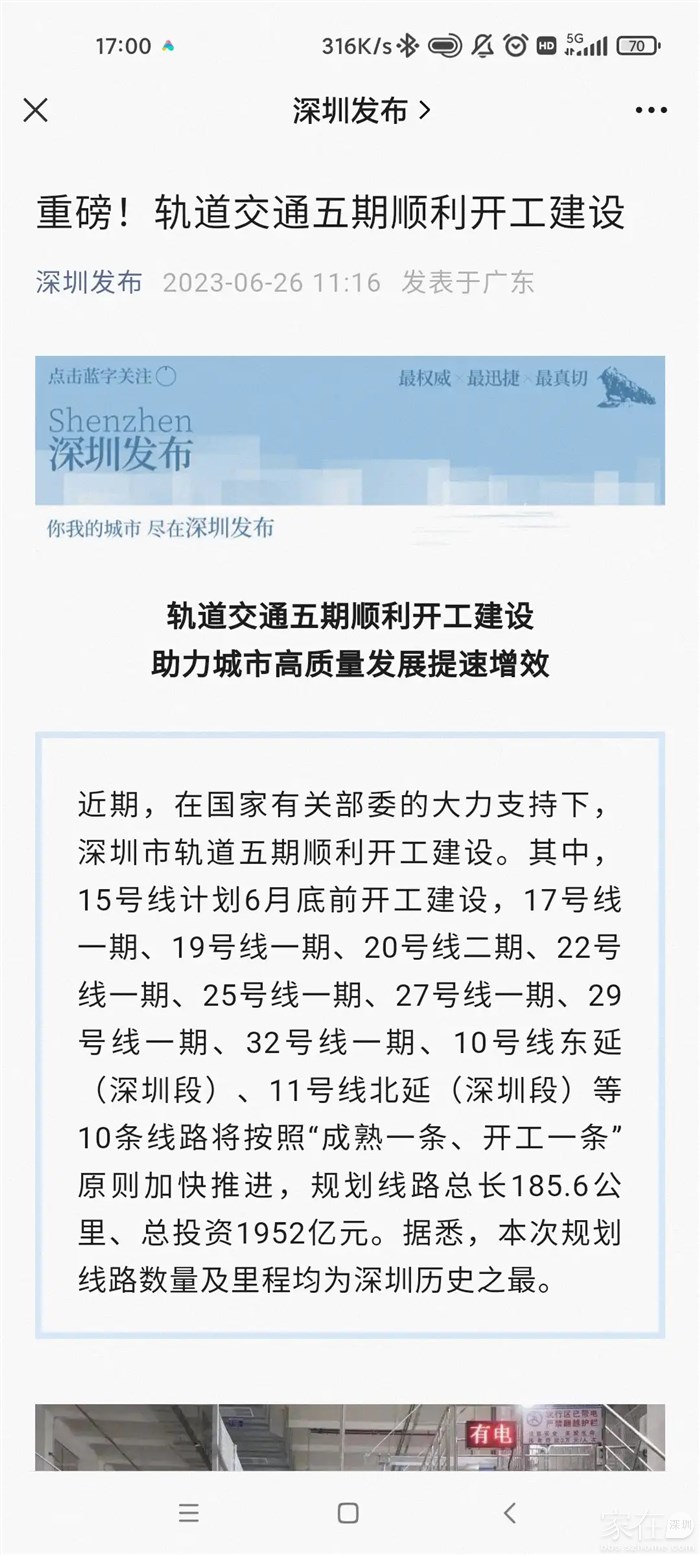700x1555 pixels.
Task: Close the article with the X icon
Action: point(36,110)
